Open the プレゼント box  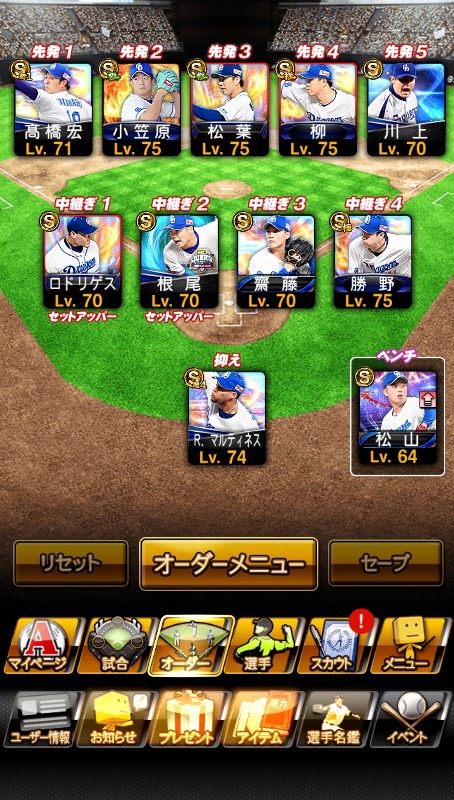coord(190,719)
